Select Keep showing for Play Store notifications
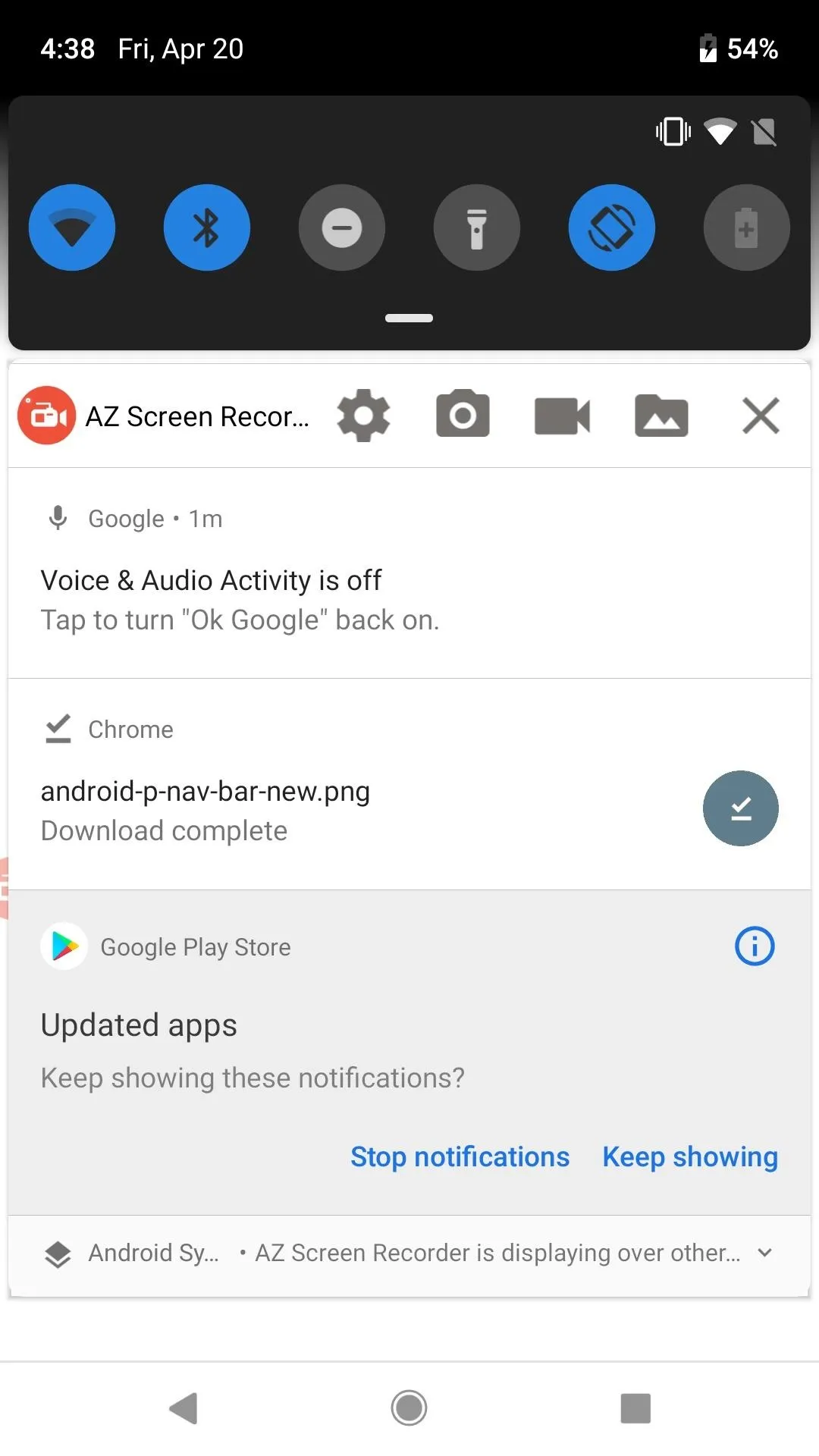The image size is (819, 1456). [690, 1157]
